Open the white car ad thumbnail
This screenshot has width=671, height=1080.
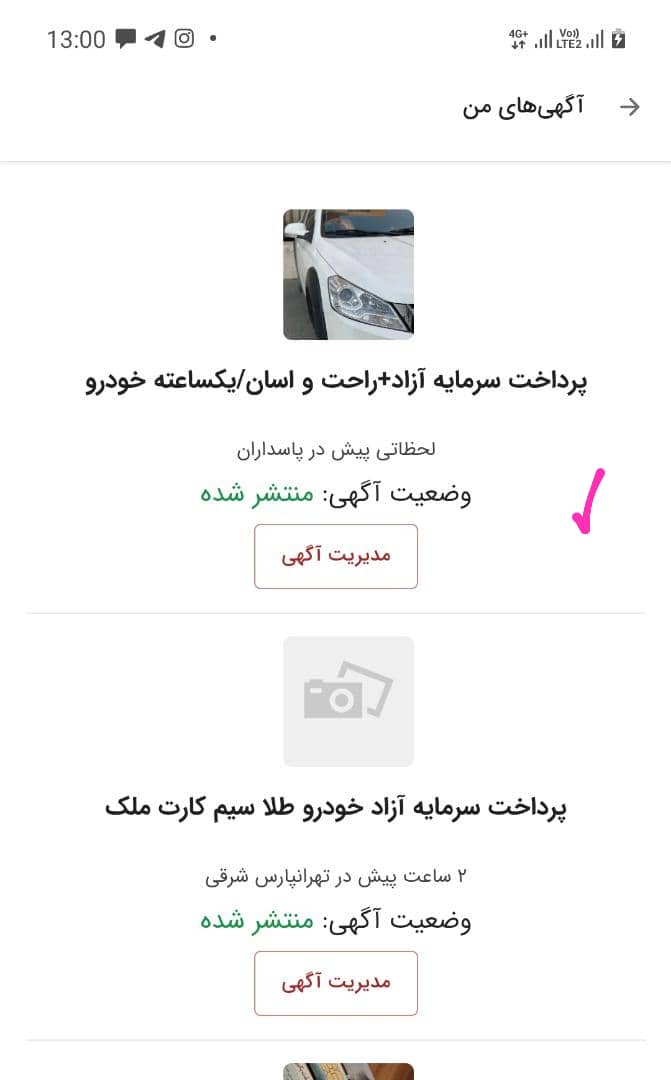349,275
